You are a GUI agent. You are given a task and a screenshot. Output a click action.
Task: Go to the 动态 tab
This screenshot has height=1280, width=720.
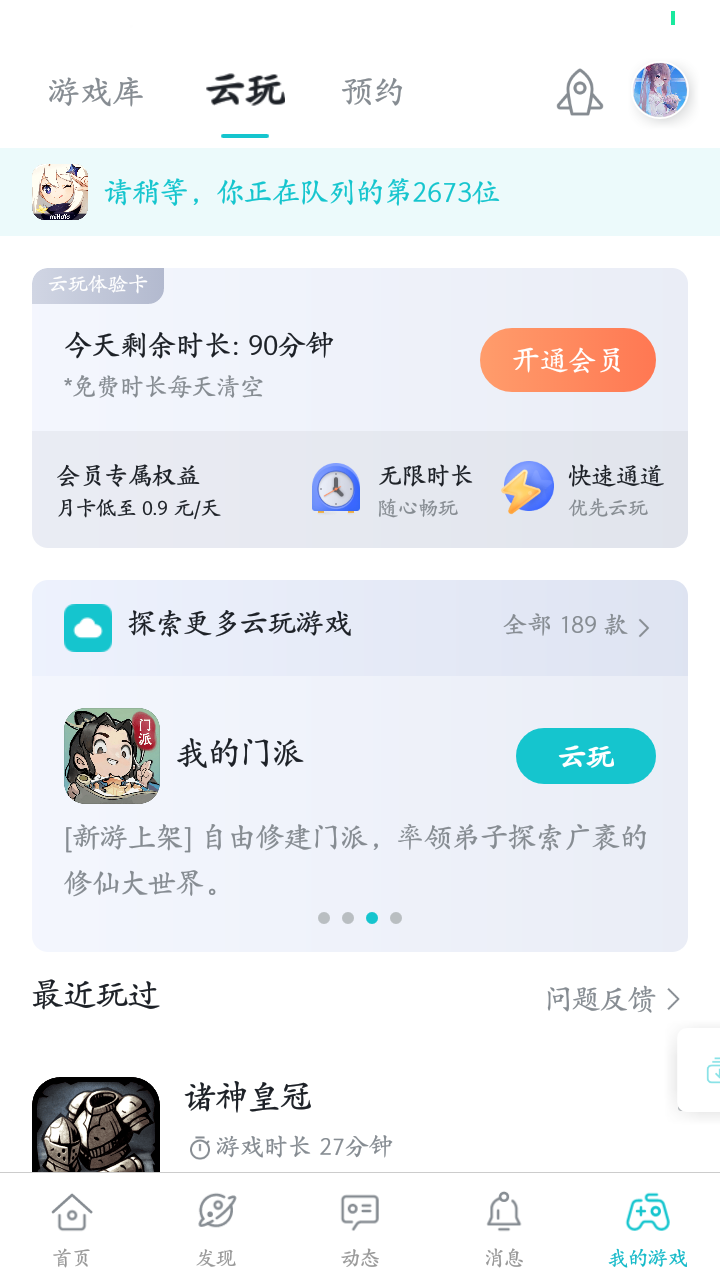point(360,1228)
